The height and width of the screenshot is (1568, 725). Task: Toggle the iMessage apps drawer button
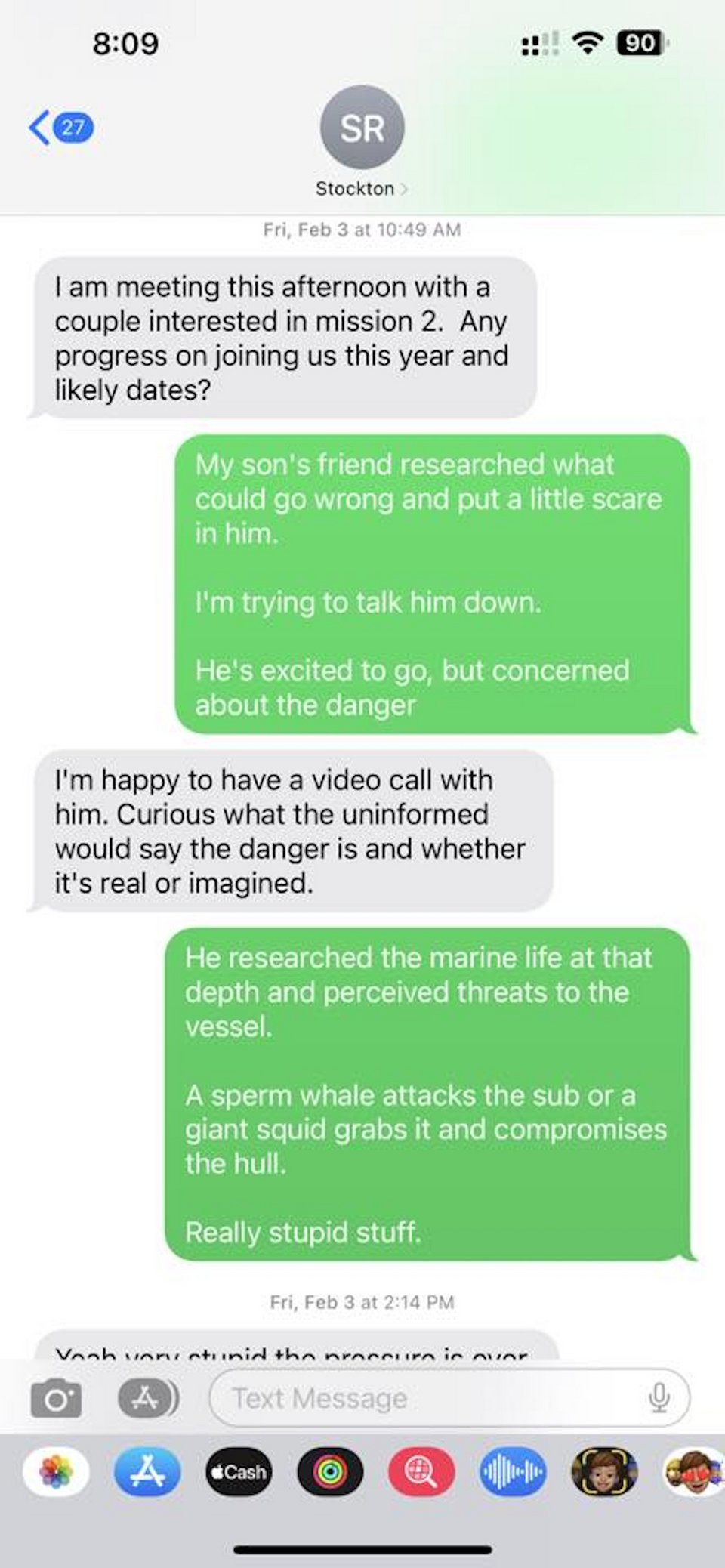pyautogui.click(x=147, y=1399)
